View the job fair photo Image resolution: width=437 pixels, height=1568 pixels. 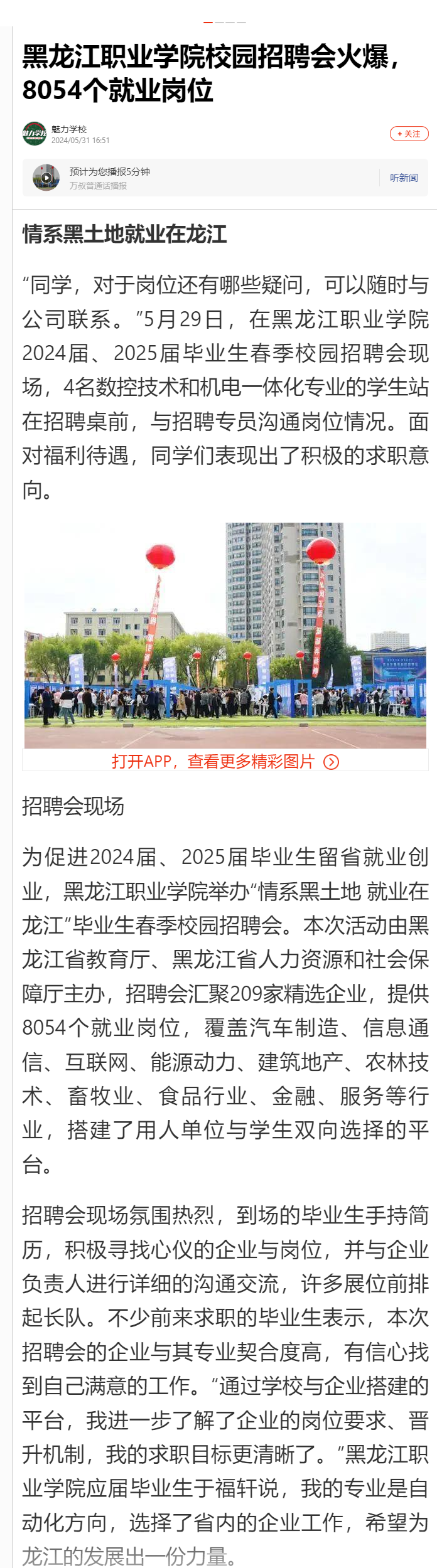(225, 635)
